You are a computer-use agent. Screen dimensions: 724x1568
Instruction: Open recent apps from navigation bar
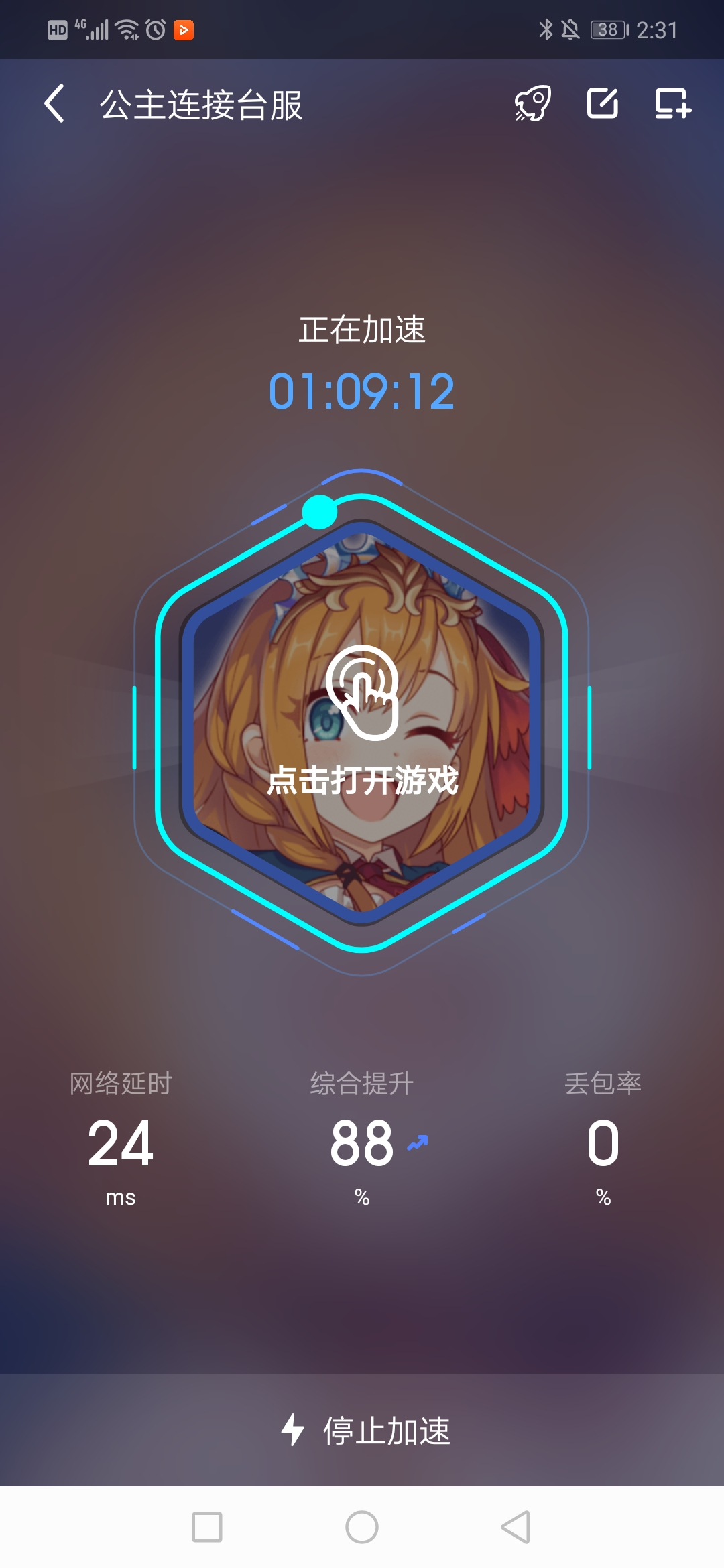coord(207,1527)
